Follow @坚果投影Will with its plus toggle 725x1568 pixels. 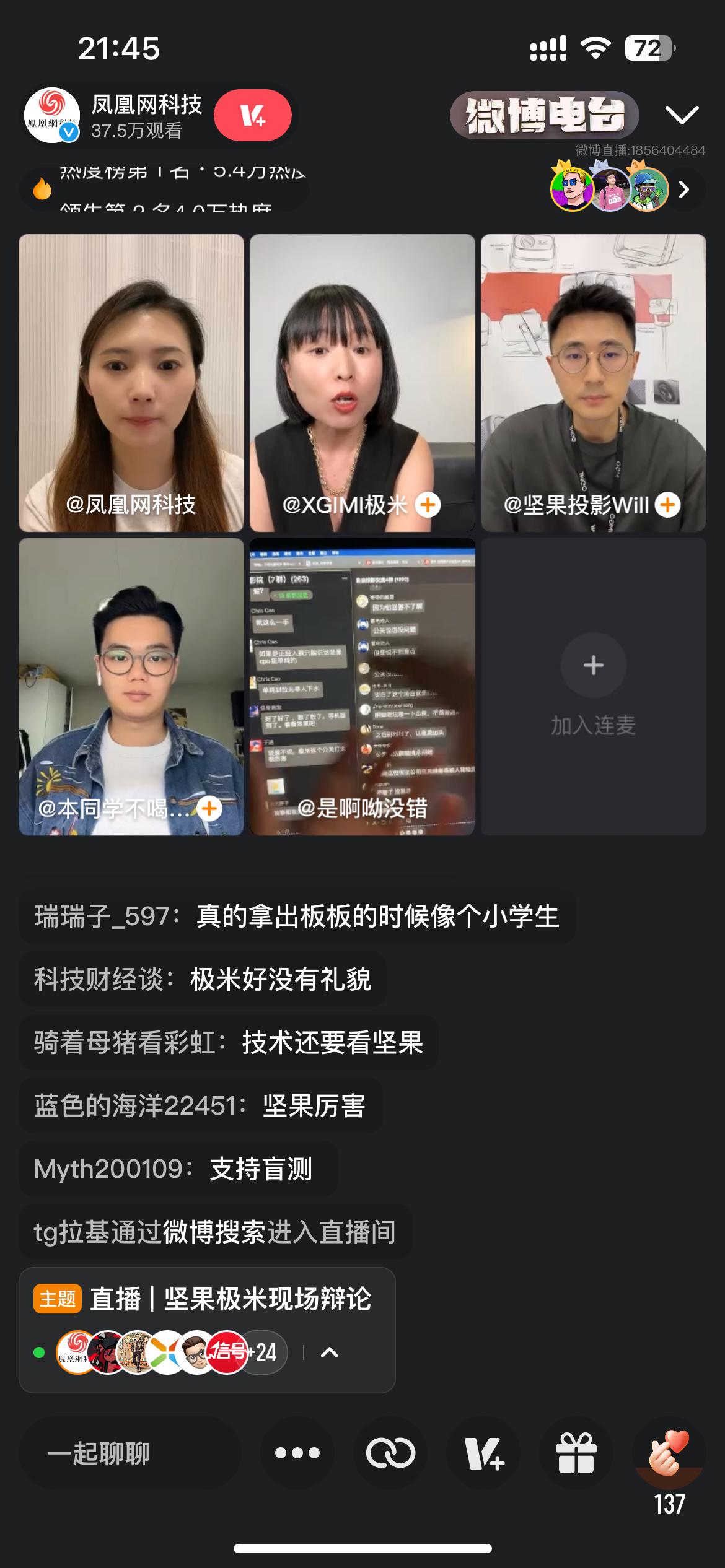(667, 506)
